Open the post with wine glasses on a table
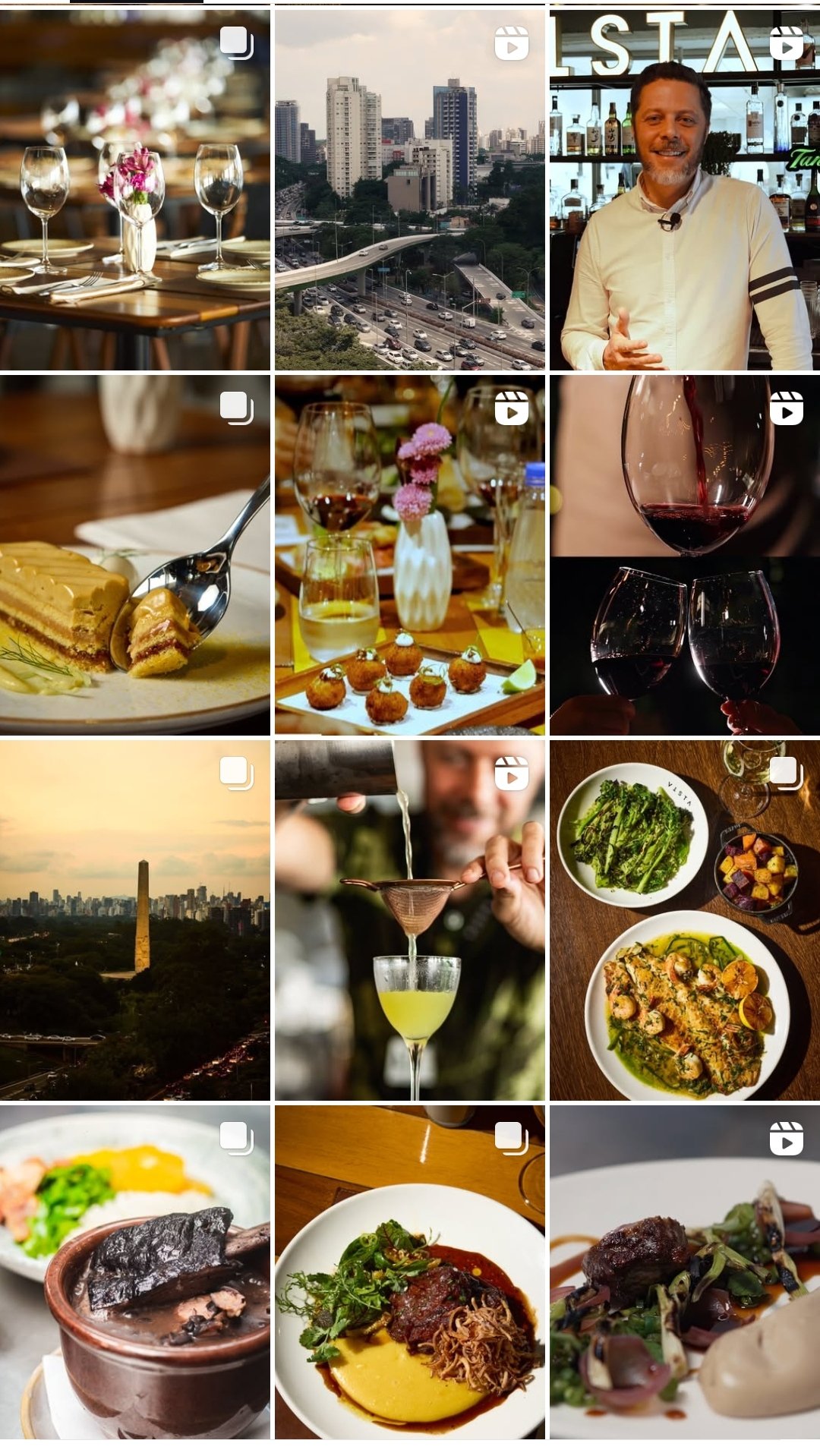This screenshot has width=820, height=1456. pyautogui.click(x=134, y=190)
